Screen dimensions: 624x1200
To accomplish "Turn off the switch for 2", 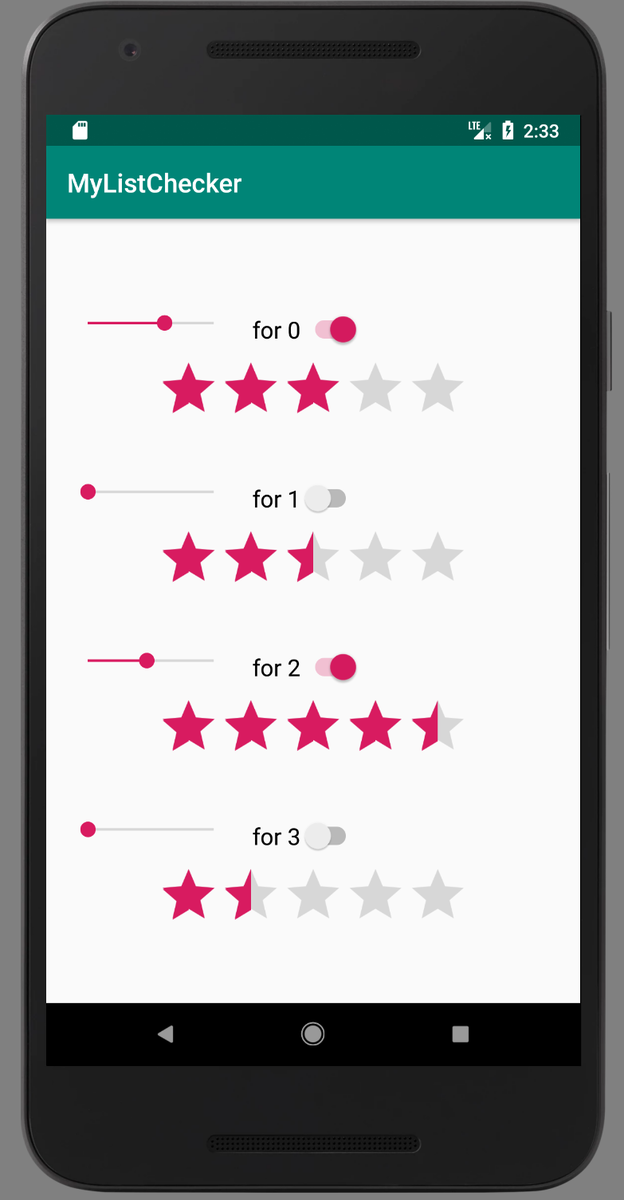I will tap(336, 667).
